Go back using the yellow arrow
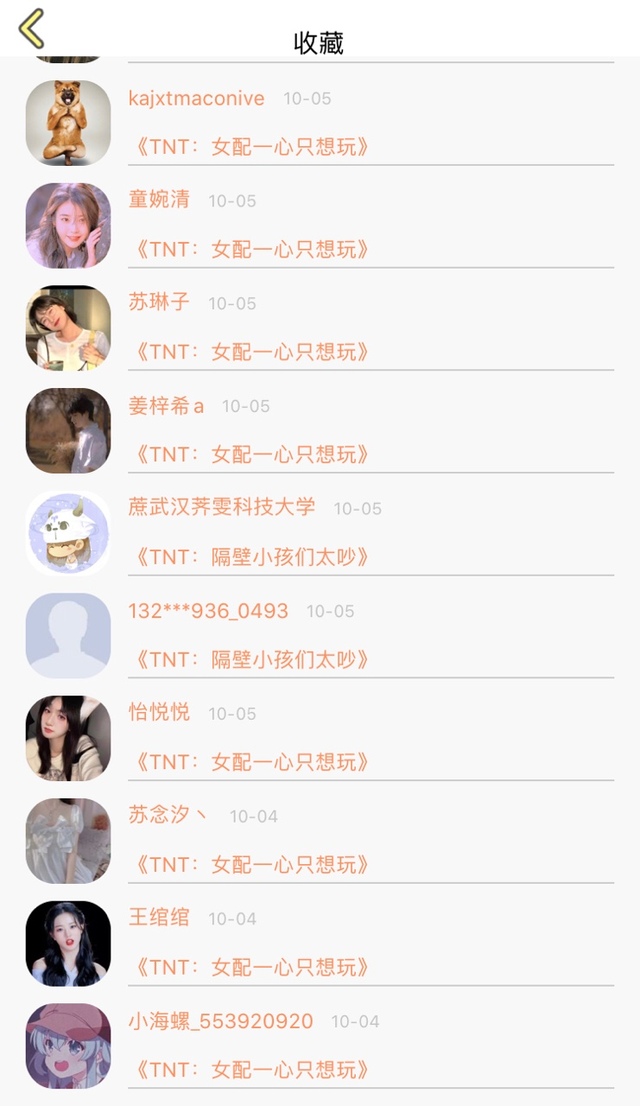 [x=32, y=29]
